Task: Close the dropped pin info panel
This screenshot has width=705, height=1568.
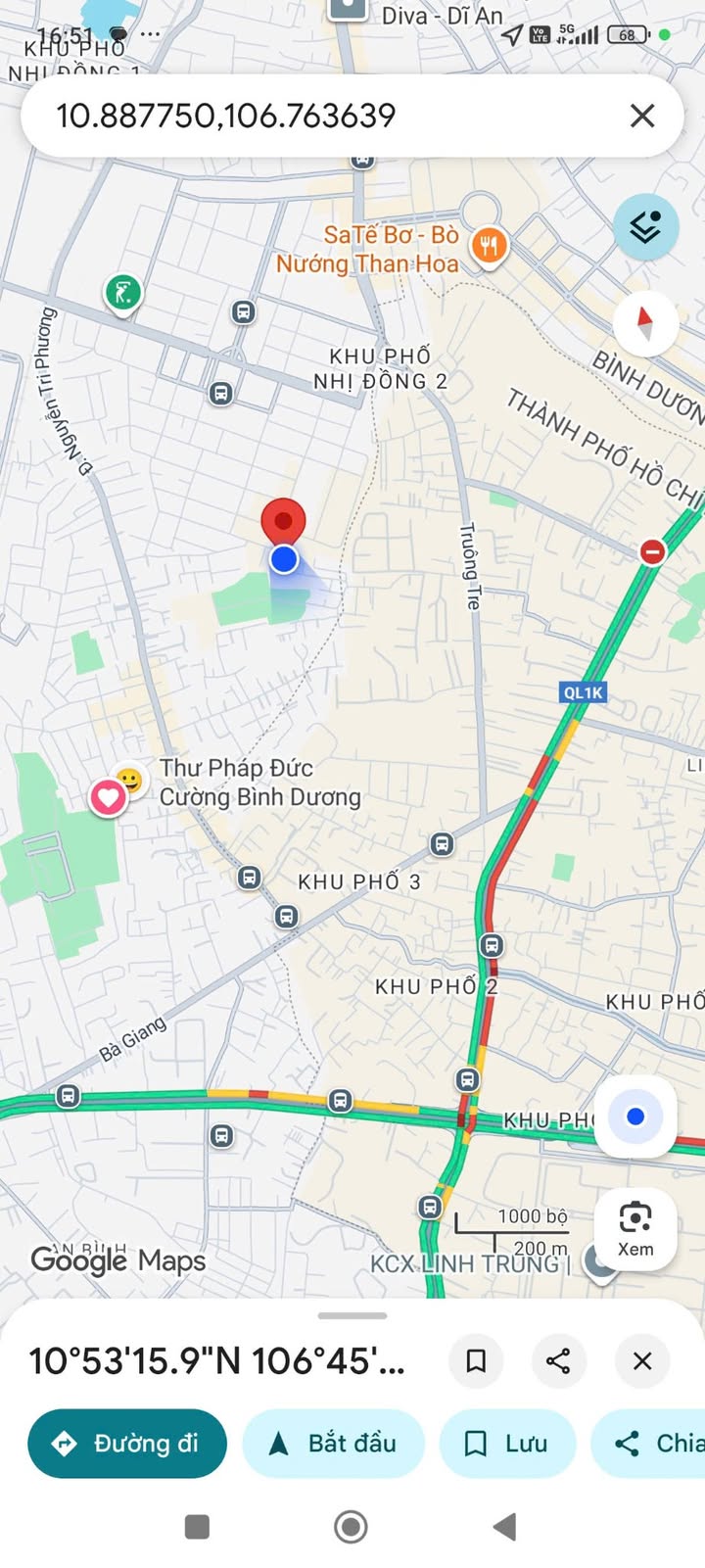Action: (x=642, y=1360)
